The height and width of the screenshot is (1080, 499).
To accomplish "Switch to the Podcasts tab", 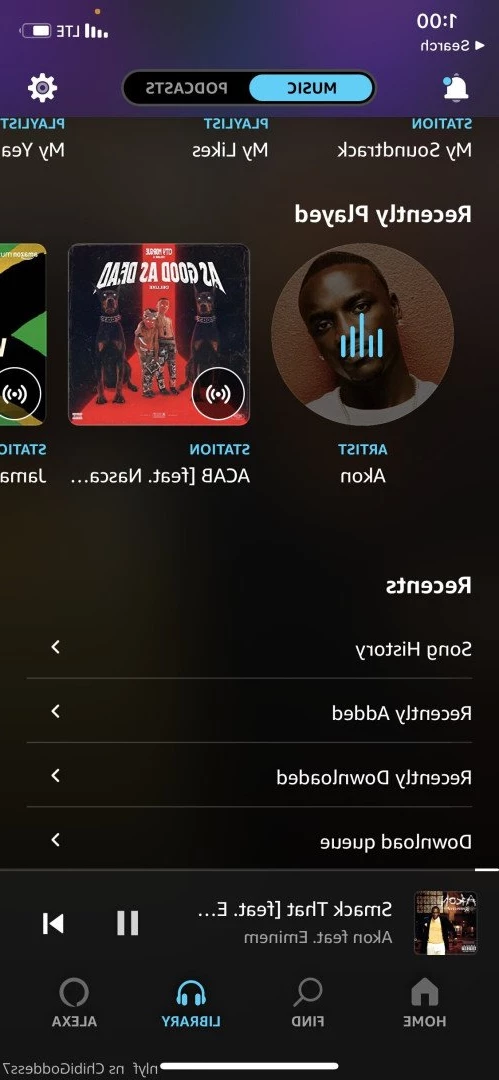I will (x=186, y=87).
